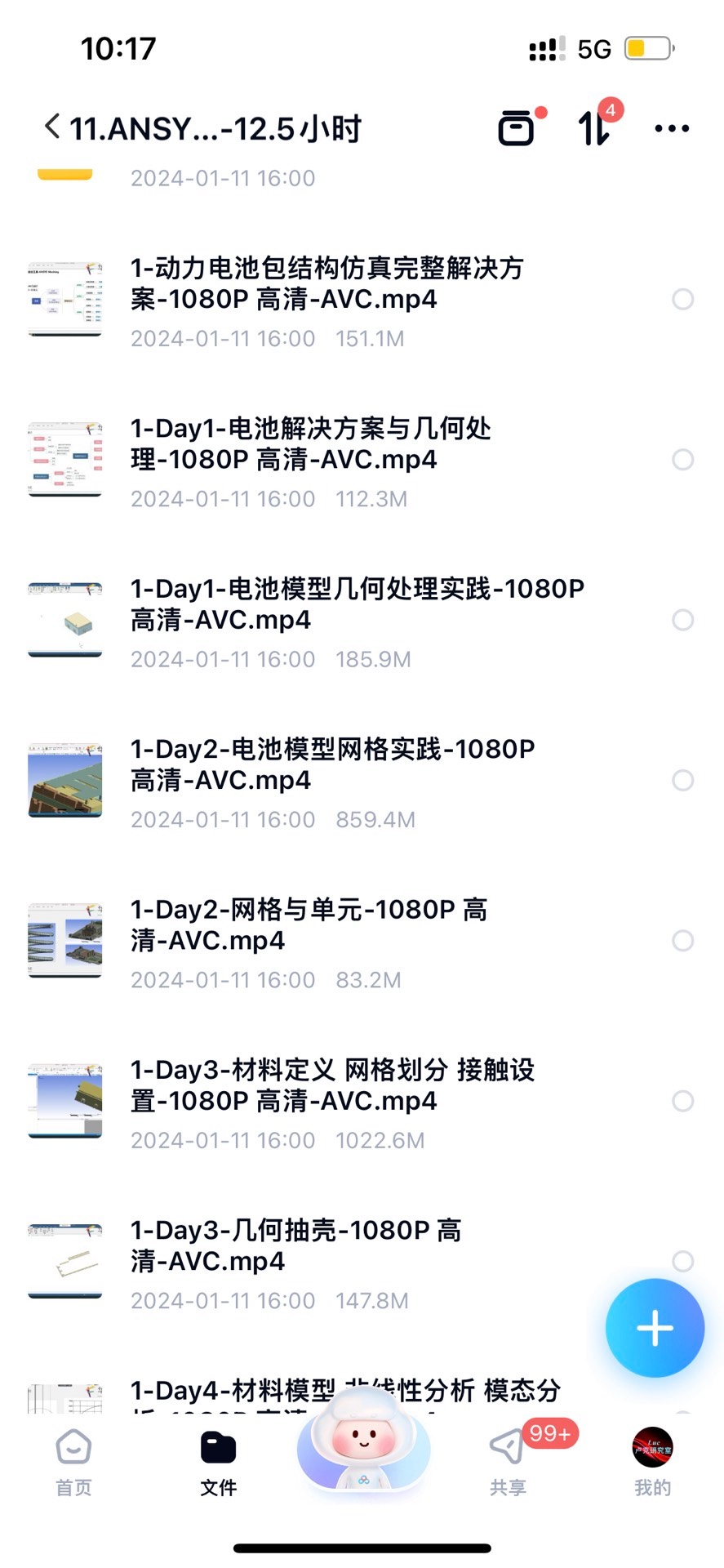Open the transfer list arrows icon
The image size is (724, 1568).
(x=594, y=128)
